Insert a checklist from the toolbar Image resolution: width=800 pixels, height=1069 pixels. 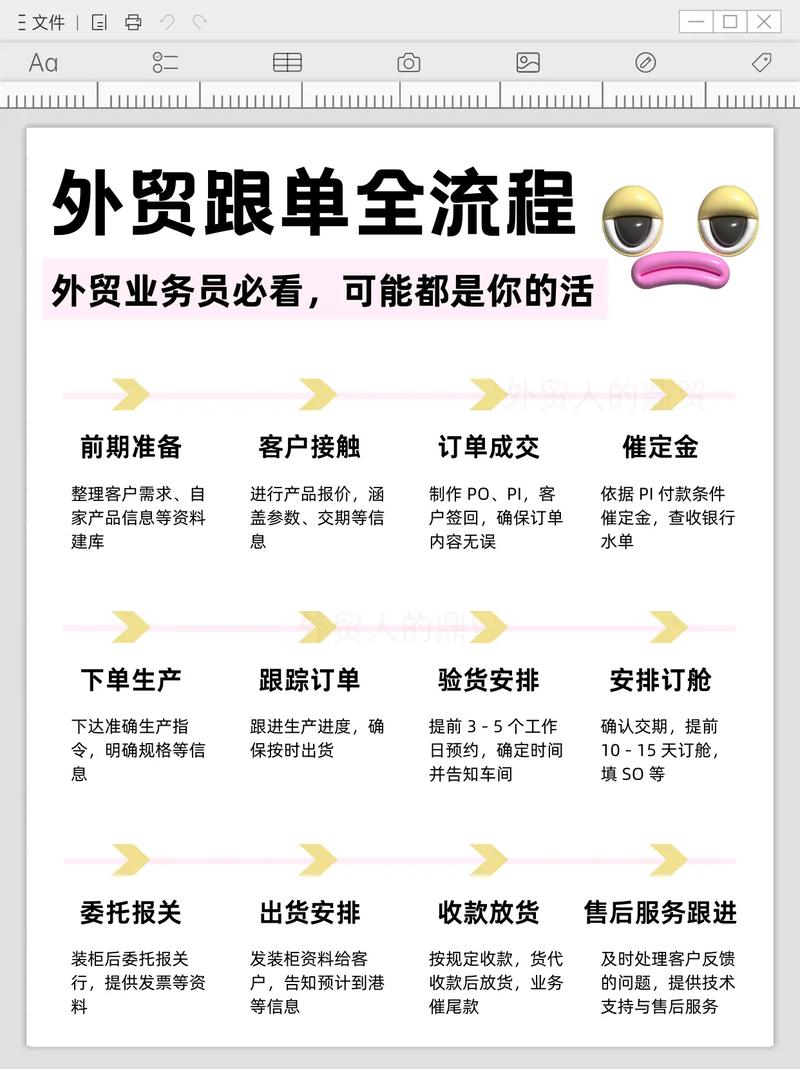(x=163, y=62)
